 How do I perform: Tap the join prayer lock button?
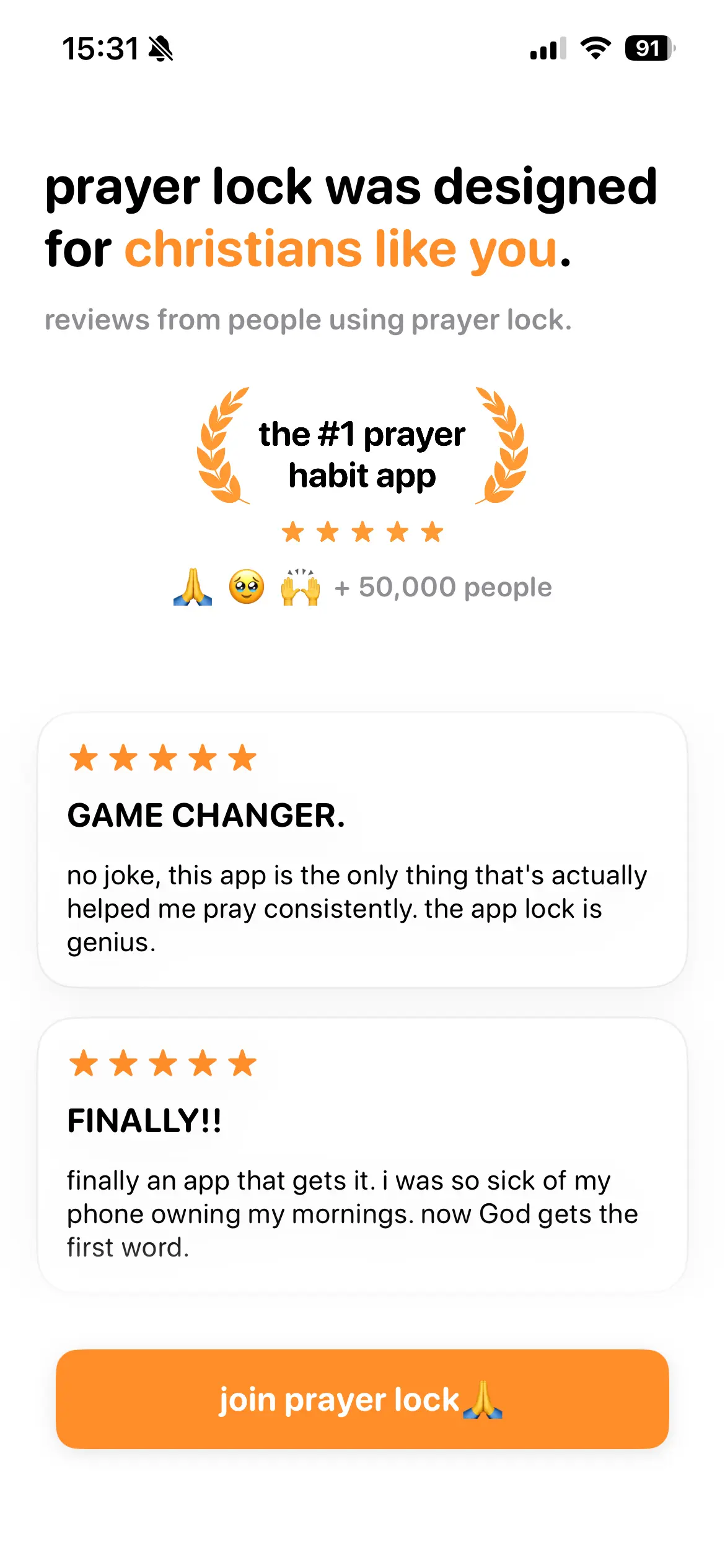362,1399
